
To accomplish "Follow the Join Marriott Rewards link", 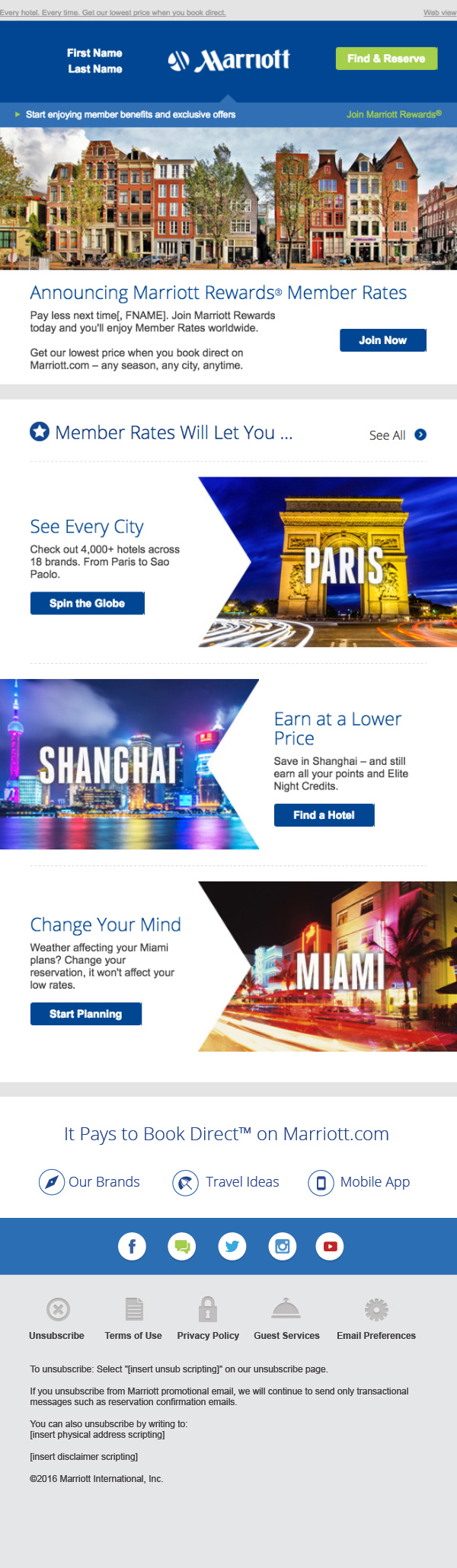I will [x=393, y=114].
